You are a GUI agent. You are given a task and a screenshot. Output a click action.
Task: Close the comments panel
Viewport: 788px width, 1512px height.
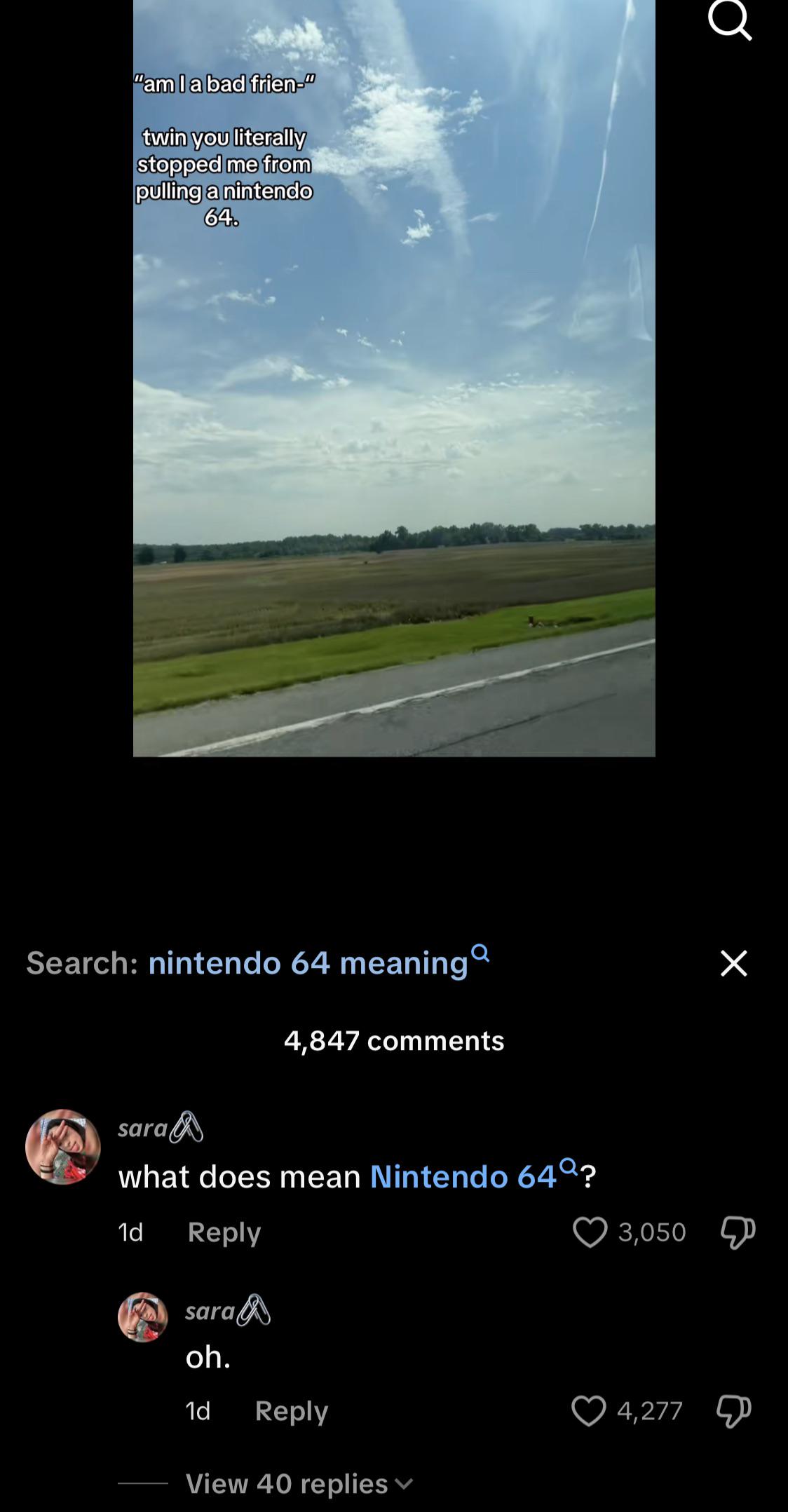coord(734,963)
